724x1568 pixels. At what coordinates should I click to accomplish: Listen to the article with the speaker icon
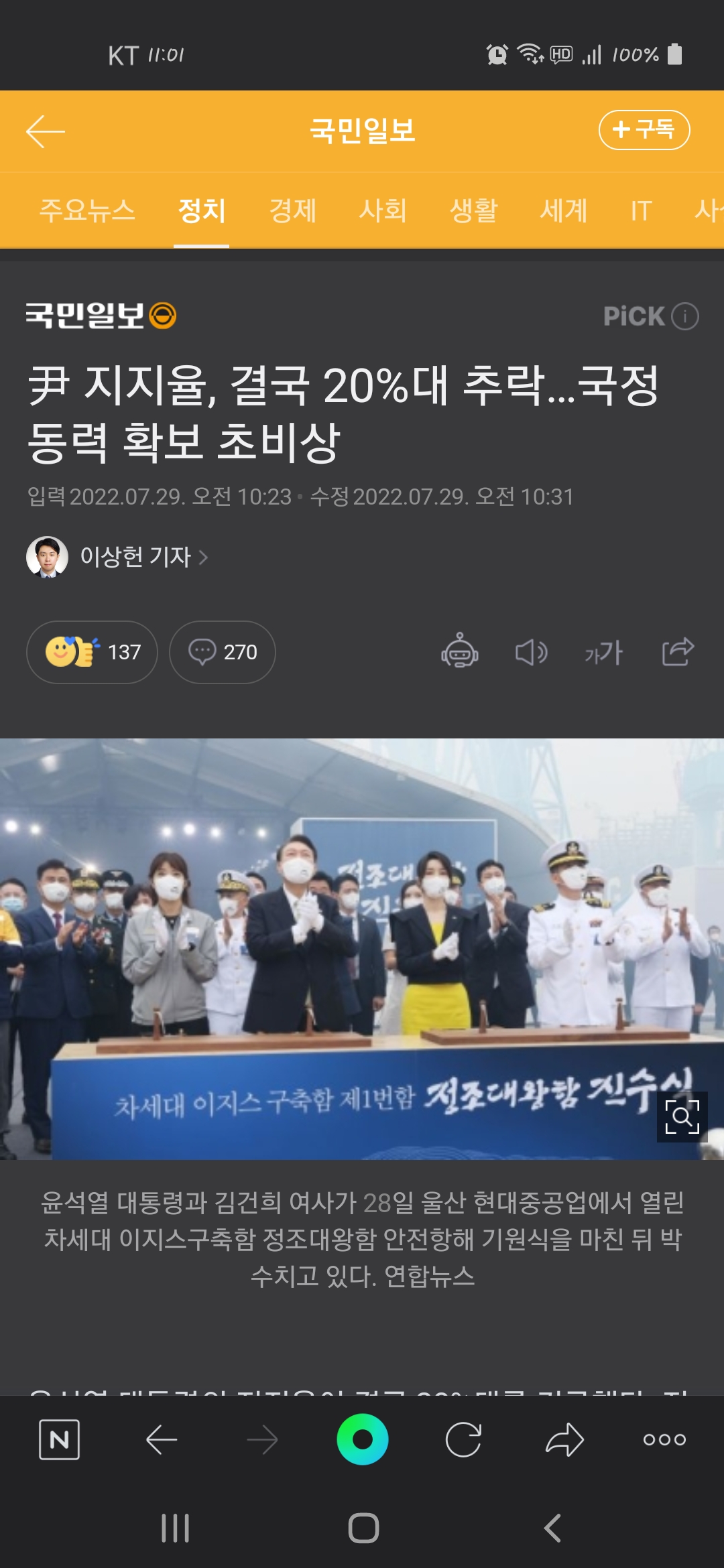pyautogui.click(x=531, y=651)
